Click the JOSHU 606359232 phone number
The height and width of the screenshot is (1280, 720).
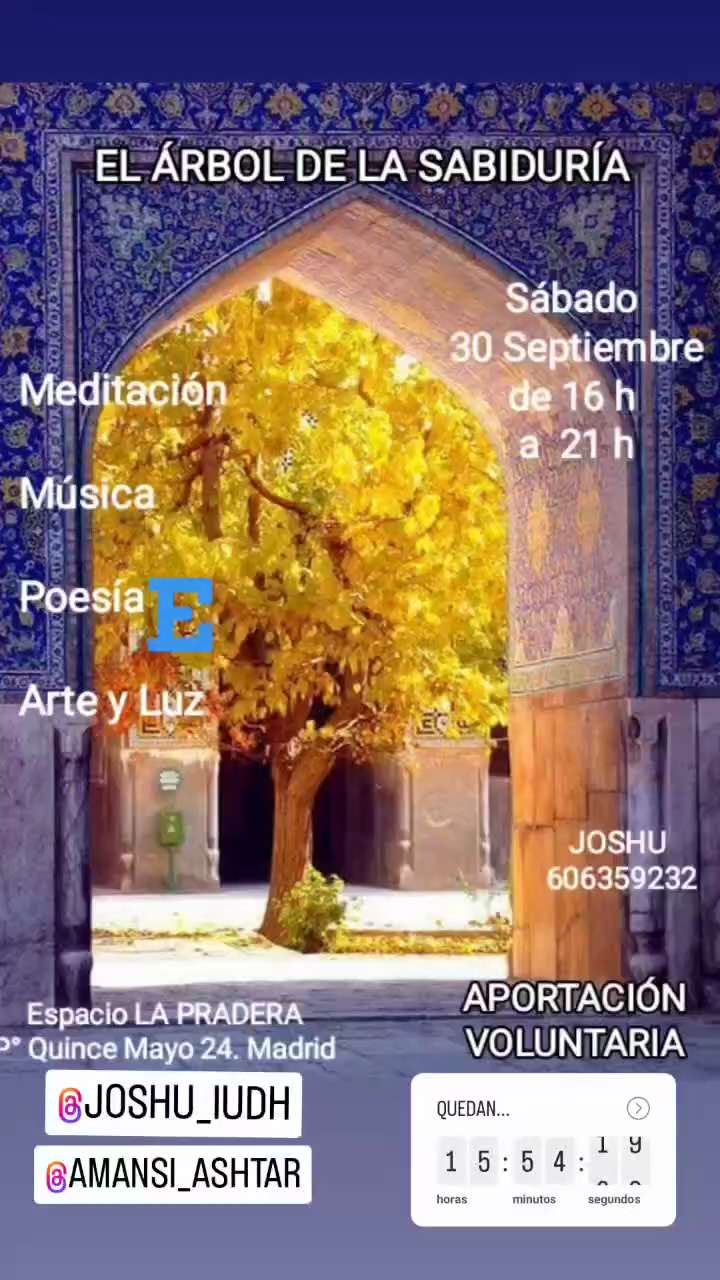620,860
